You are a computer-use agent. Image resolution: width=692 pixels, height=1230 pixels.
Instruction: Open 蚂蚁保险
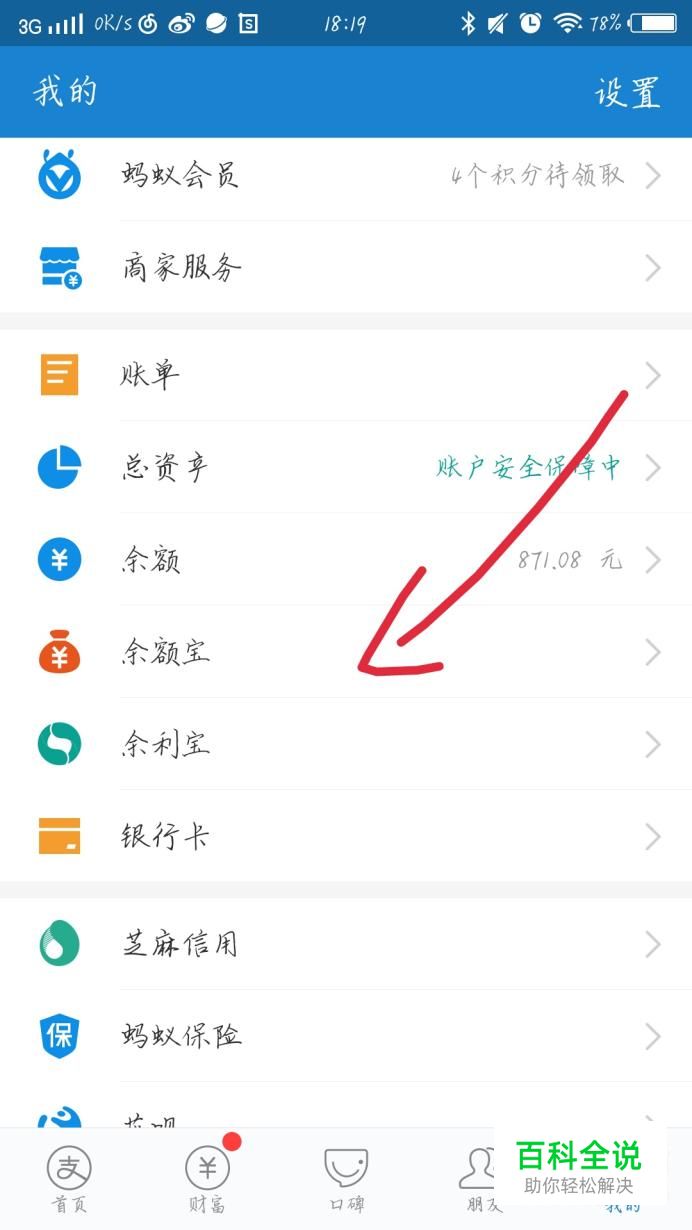[346, 1035]
